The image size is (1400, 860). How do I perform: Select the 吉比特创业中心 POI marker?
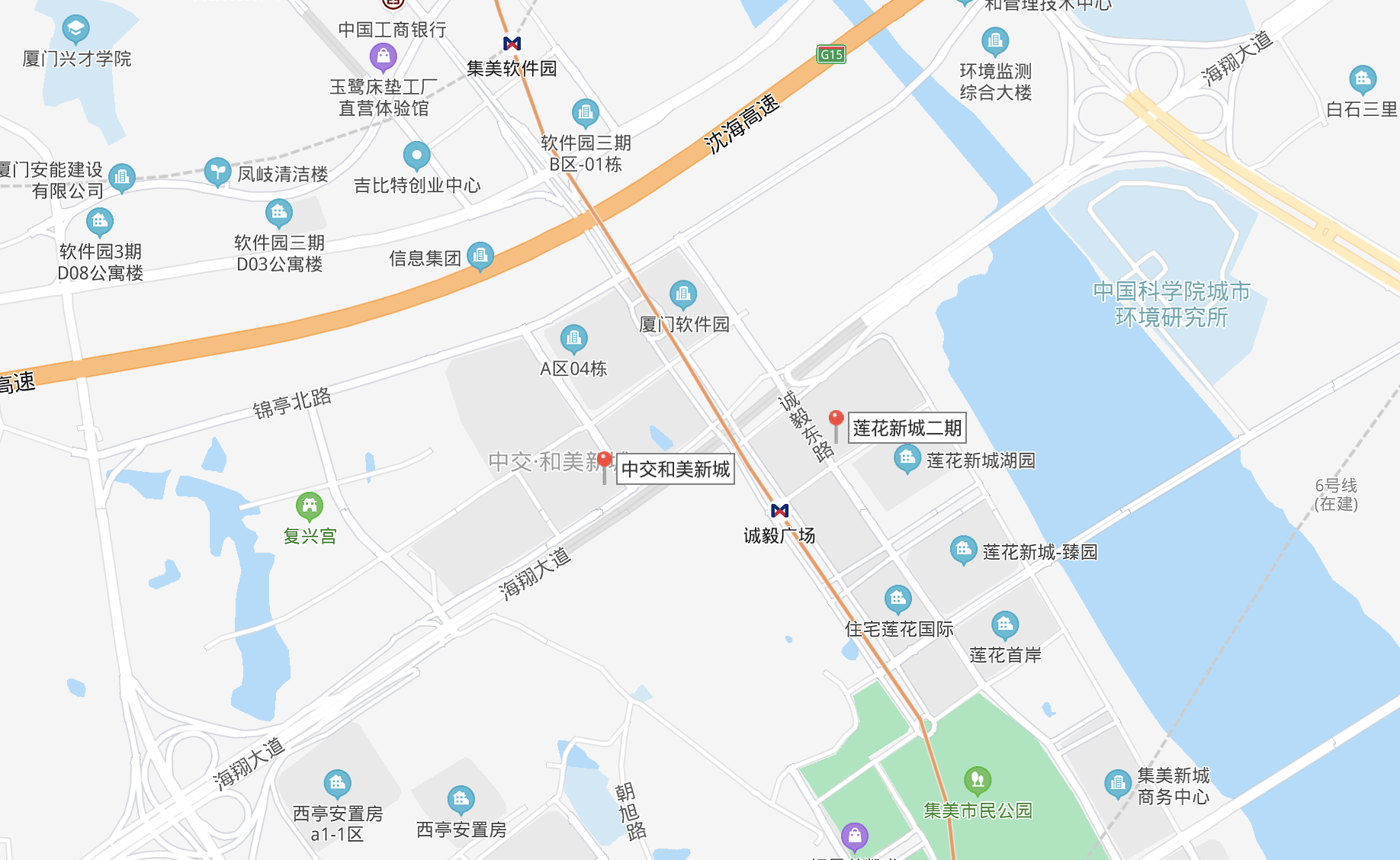click(x=416, y=156)
